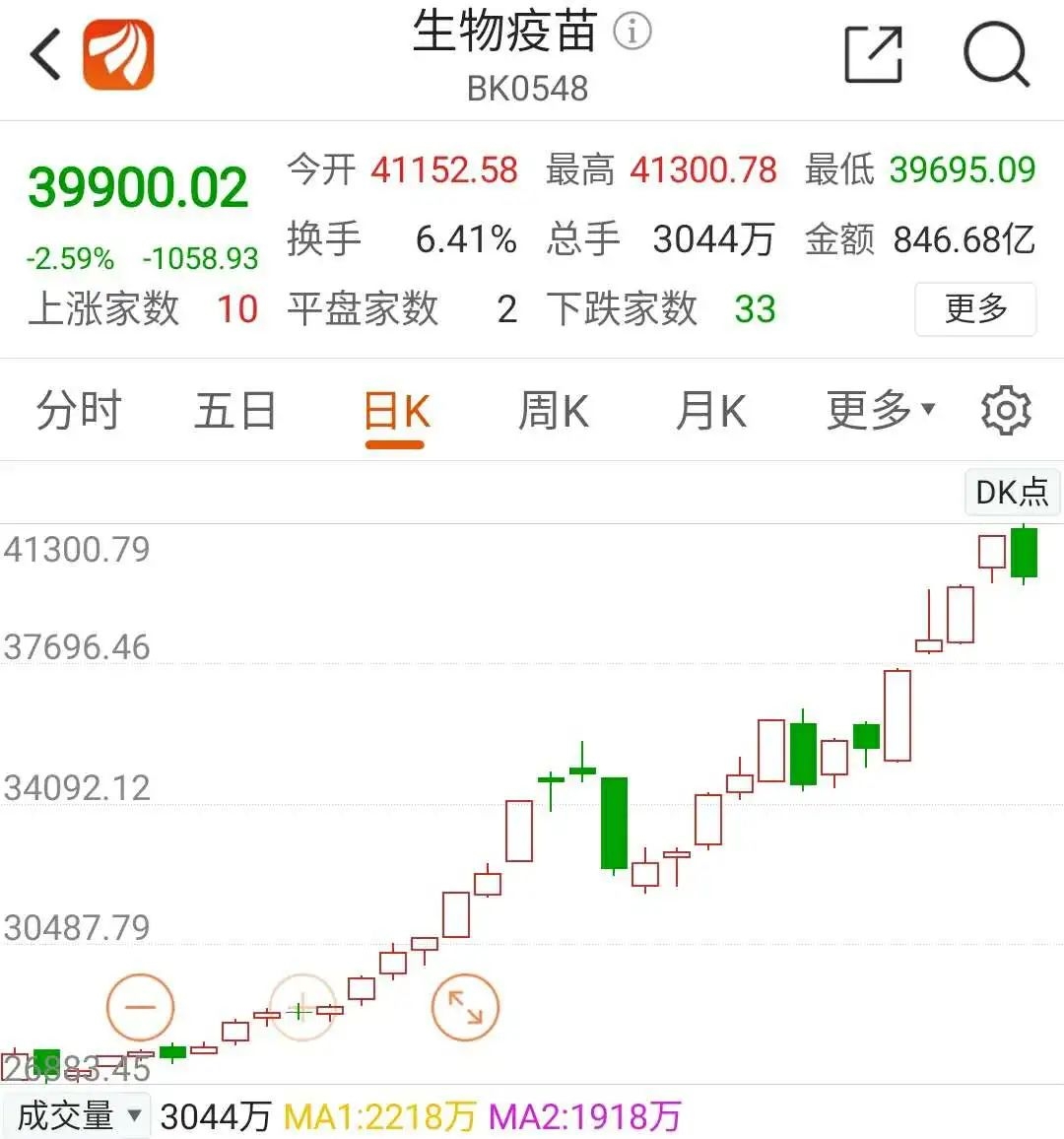Switch to the 分时 chart tab

78,412
